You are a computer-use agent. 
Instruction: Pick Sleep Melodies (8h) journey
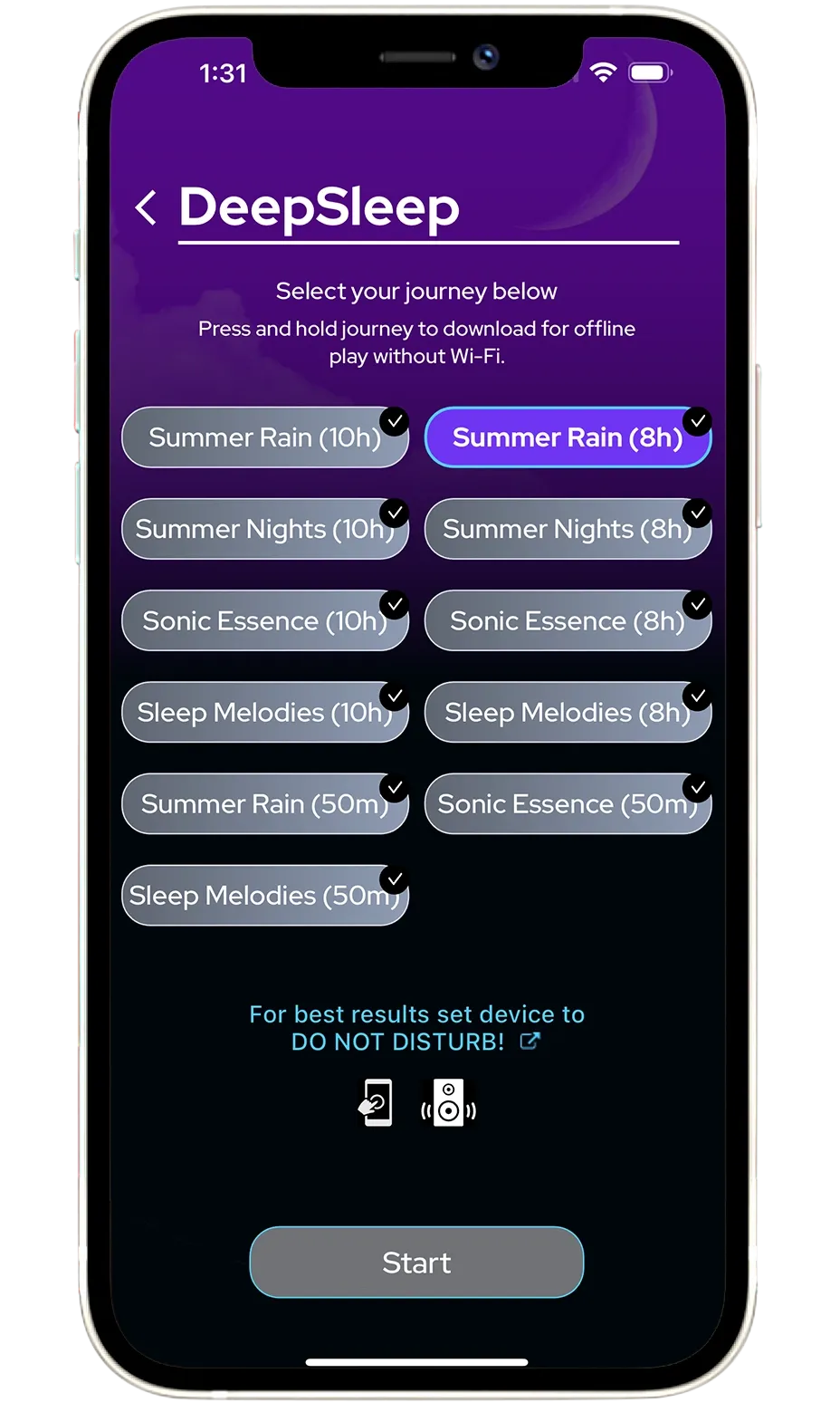tap(568, 713)
